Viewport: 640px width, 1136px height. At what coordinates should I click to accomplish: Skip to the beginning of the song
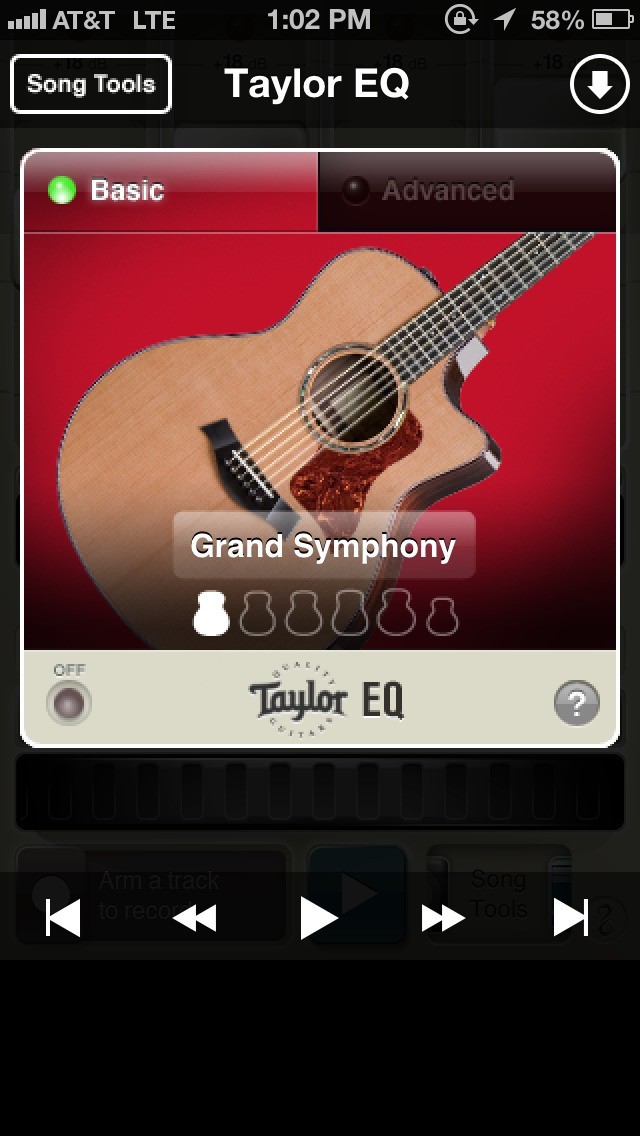coord(63,917)
